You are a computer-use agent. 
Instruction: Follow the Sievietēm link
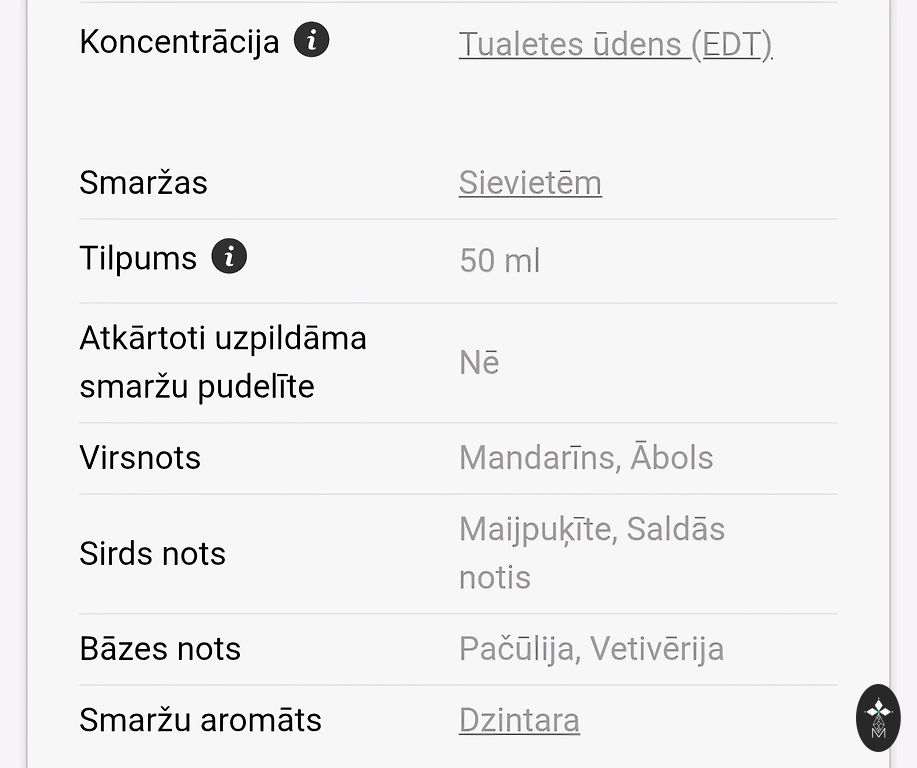point(530,183)
